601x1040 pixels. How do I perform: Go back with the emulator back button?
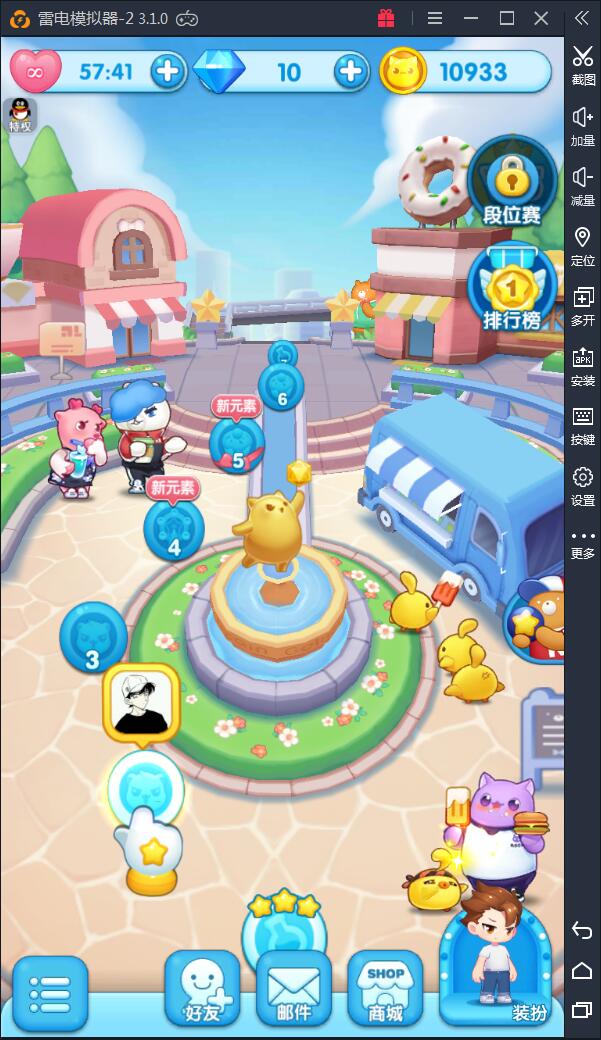[x=582, y=931]
